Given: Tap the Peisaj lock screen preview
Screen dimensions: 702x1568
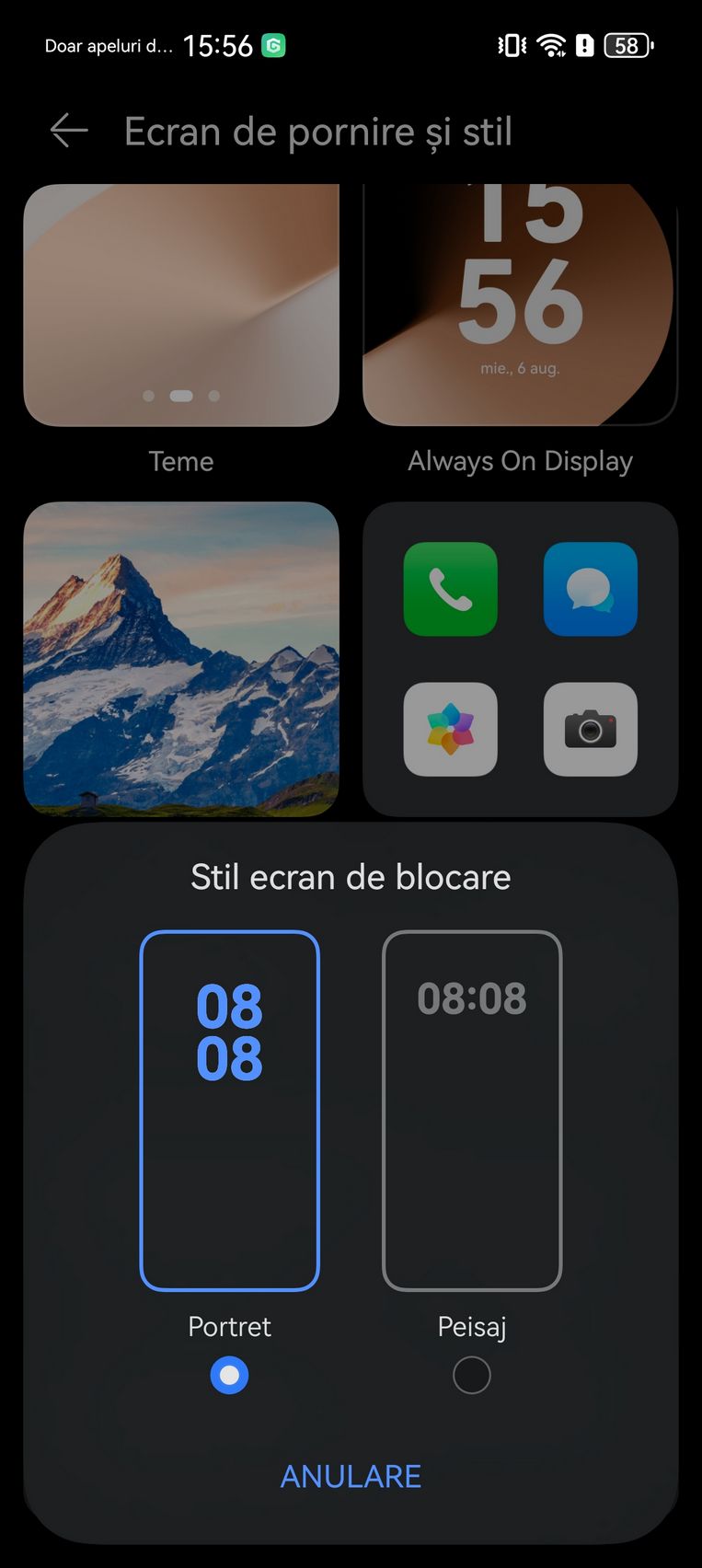Looking at the screenshot, I should point(472,1111).
